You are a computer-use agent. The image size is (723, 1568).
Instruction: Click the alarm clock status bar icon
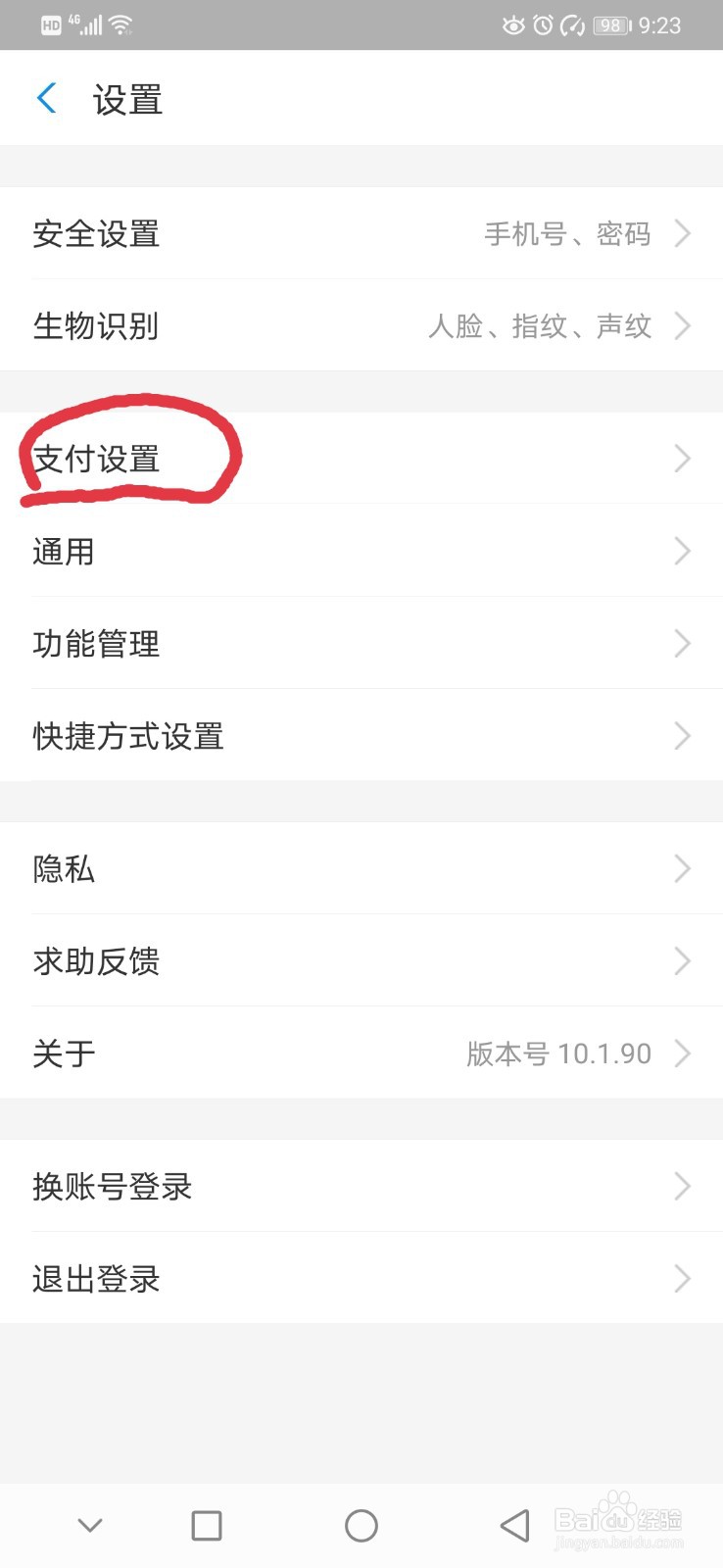pyautogui.click(x=546, y=25)
